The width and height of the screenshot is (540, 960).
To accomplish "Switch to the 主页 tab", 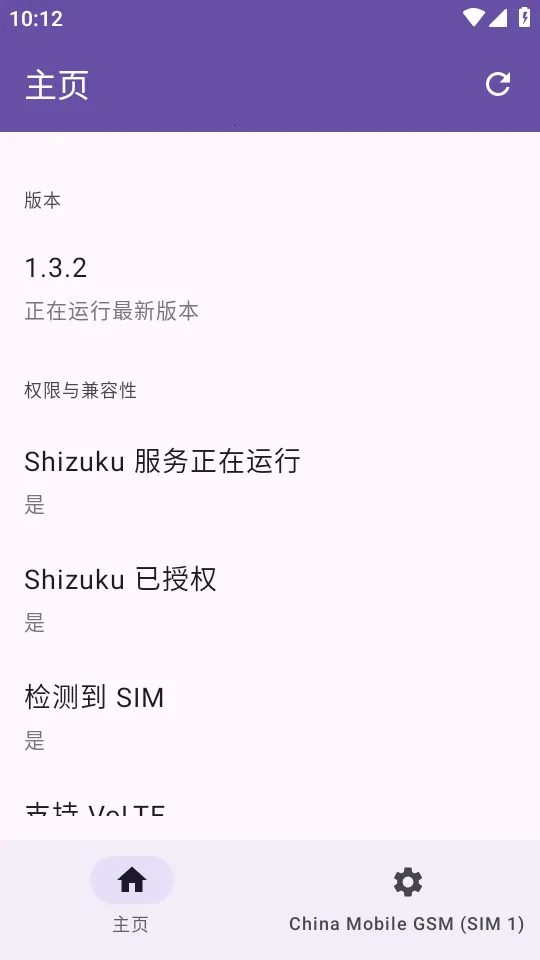I will [x=132, y=899].
